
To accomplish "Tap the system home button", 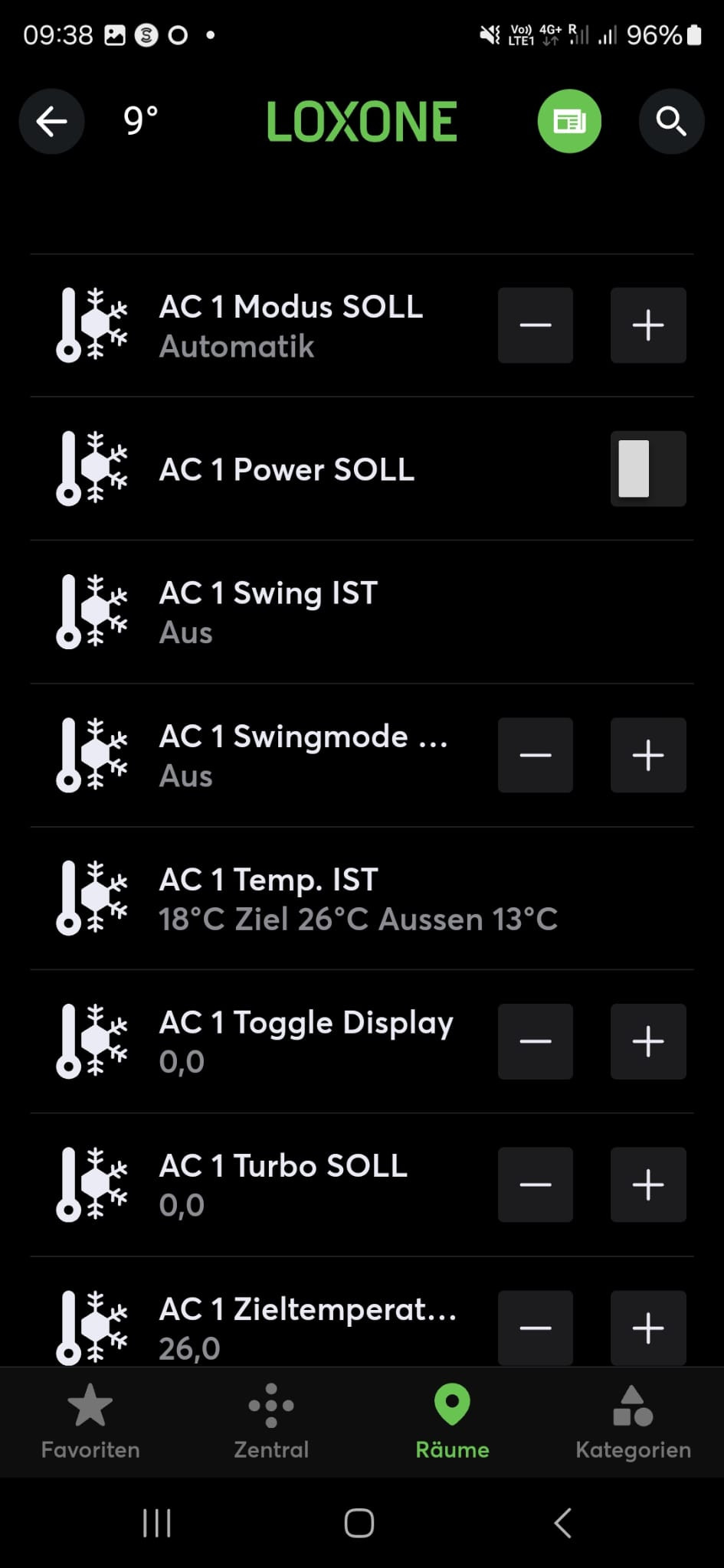I will click(359, 1524).
